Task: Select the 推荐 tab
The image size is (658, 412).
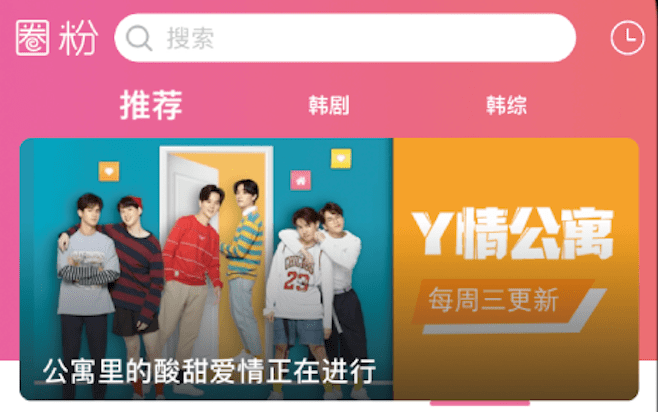Action: pyautogui.click(x=151, y=104)
